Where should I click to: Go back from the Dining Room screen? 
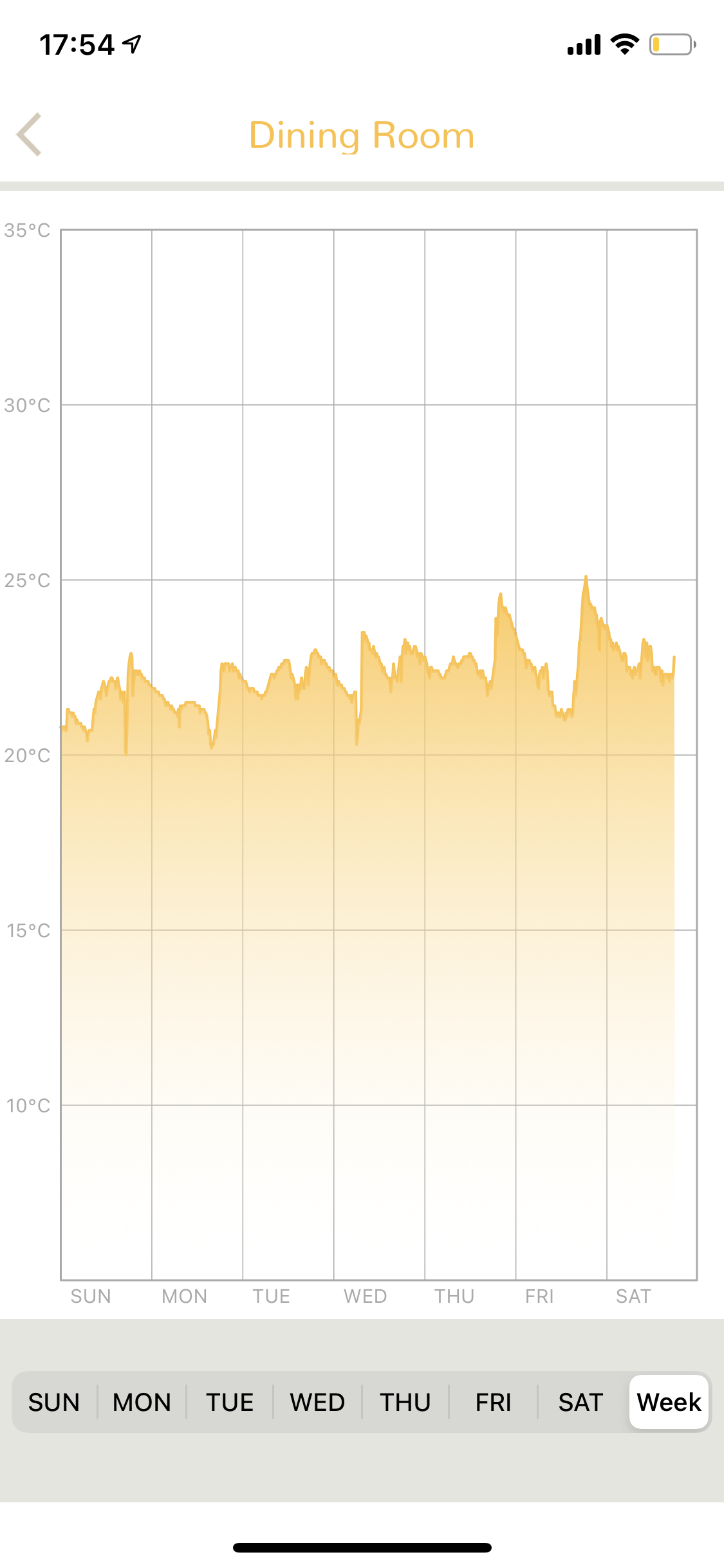coord(30,135)
